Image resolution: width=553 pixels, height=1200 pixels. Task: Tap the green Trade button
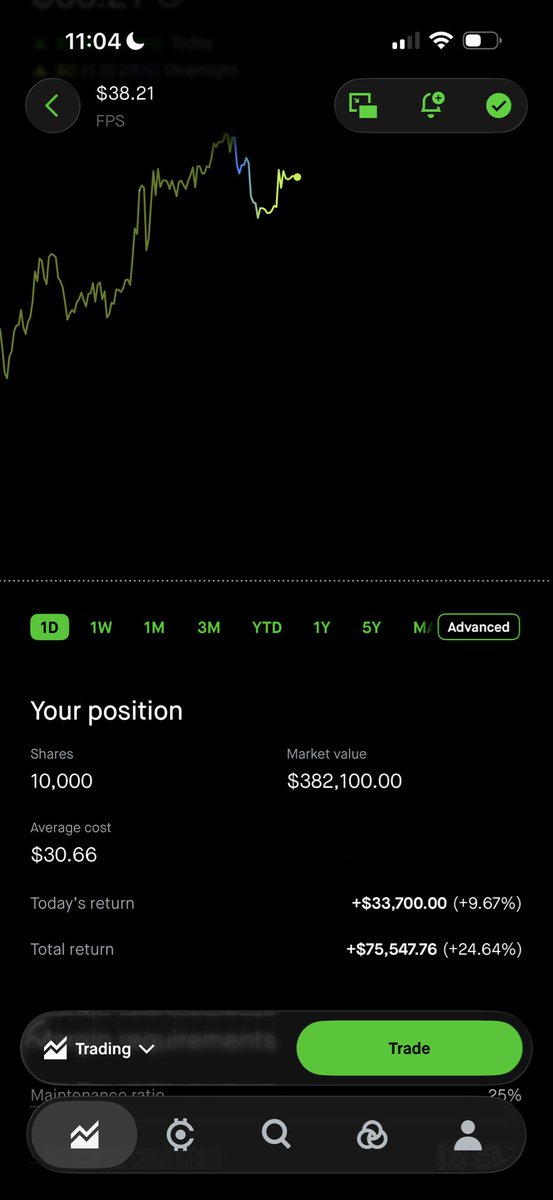point(409,1048)
